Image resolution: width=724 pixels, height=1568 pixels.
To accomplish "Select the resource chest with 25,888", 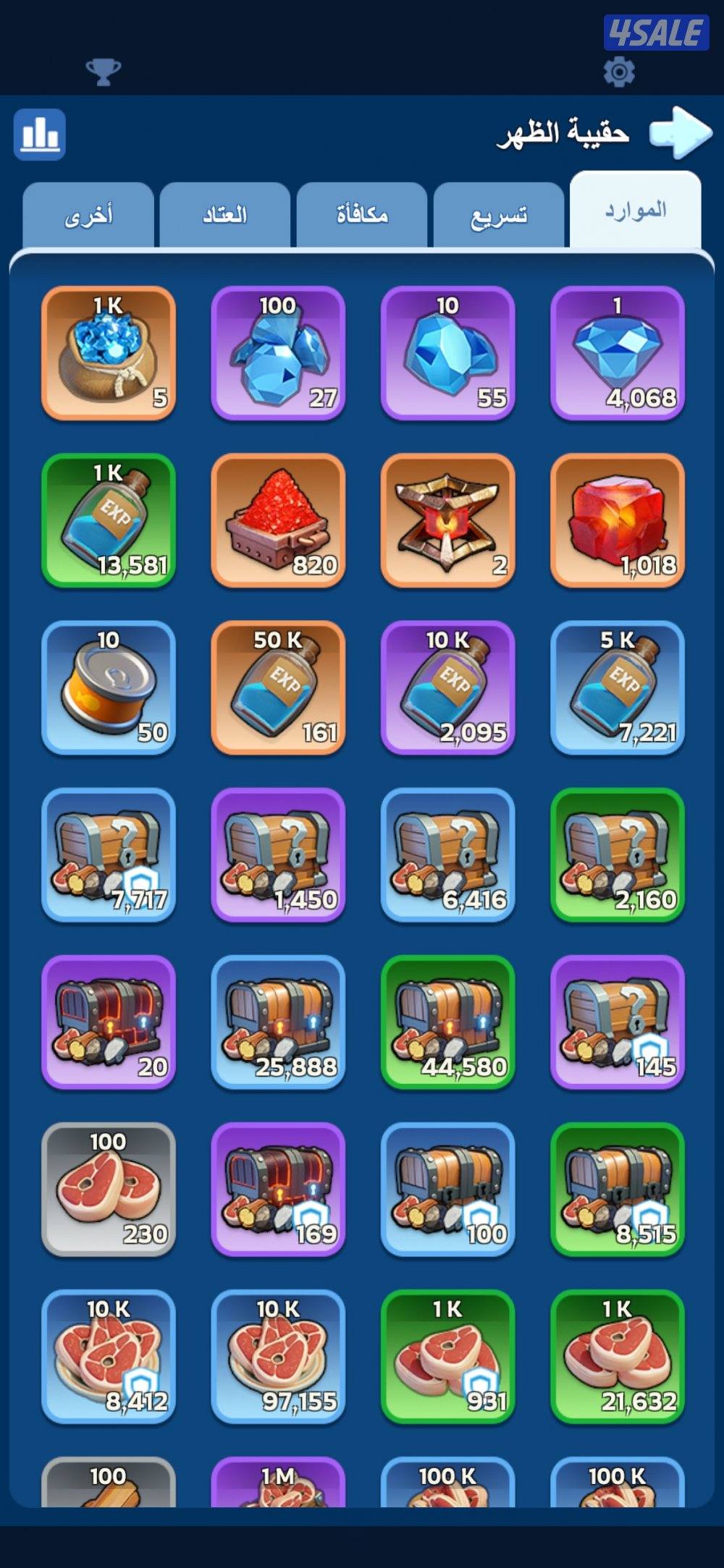I will (278, 1022).
